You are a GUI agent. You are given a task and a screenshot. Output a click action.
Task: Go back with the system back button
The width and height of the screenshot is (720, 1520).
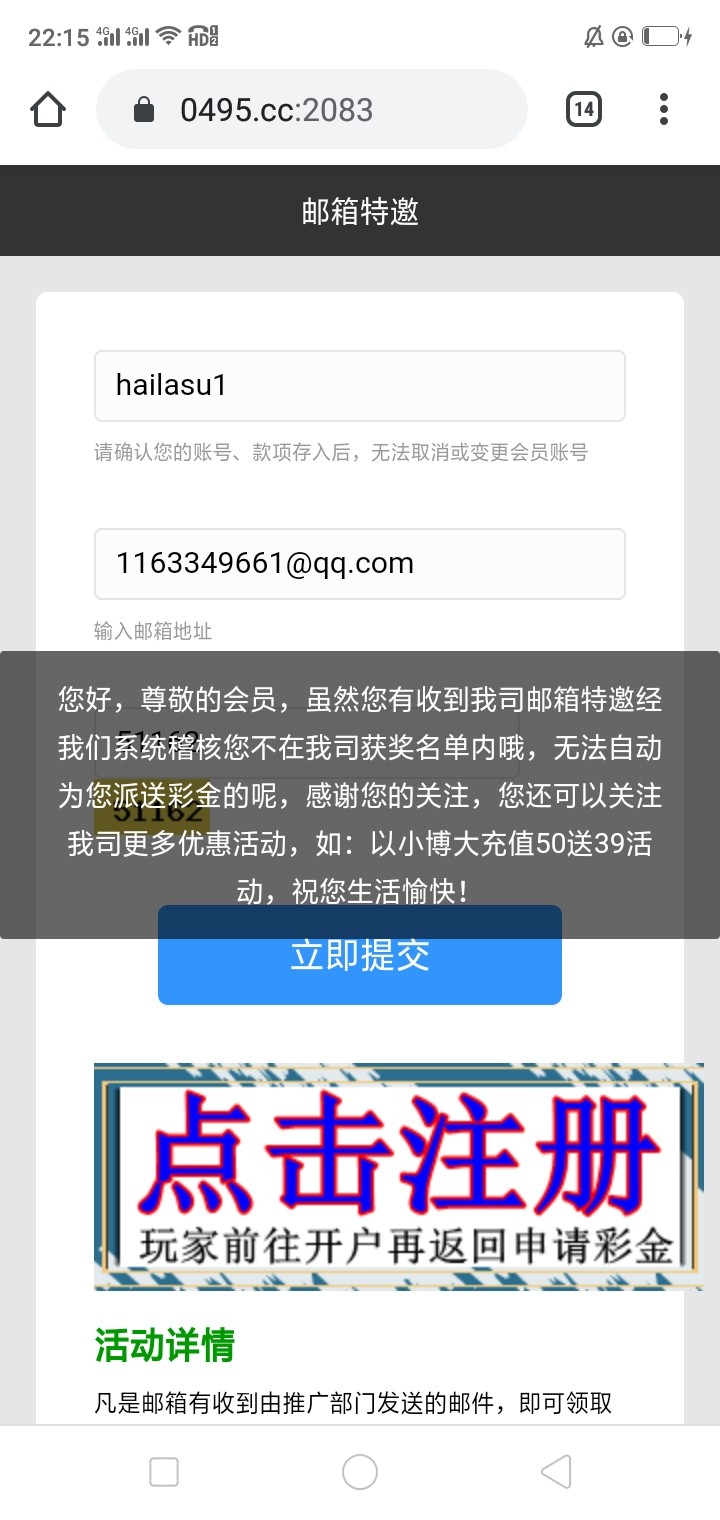(x=556, y=1471)
